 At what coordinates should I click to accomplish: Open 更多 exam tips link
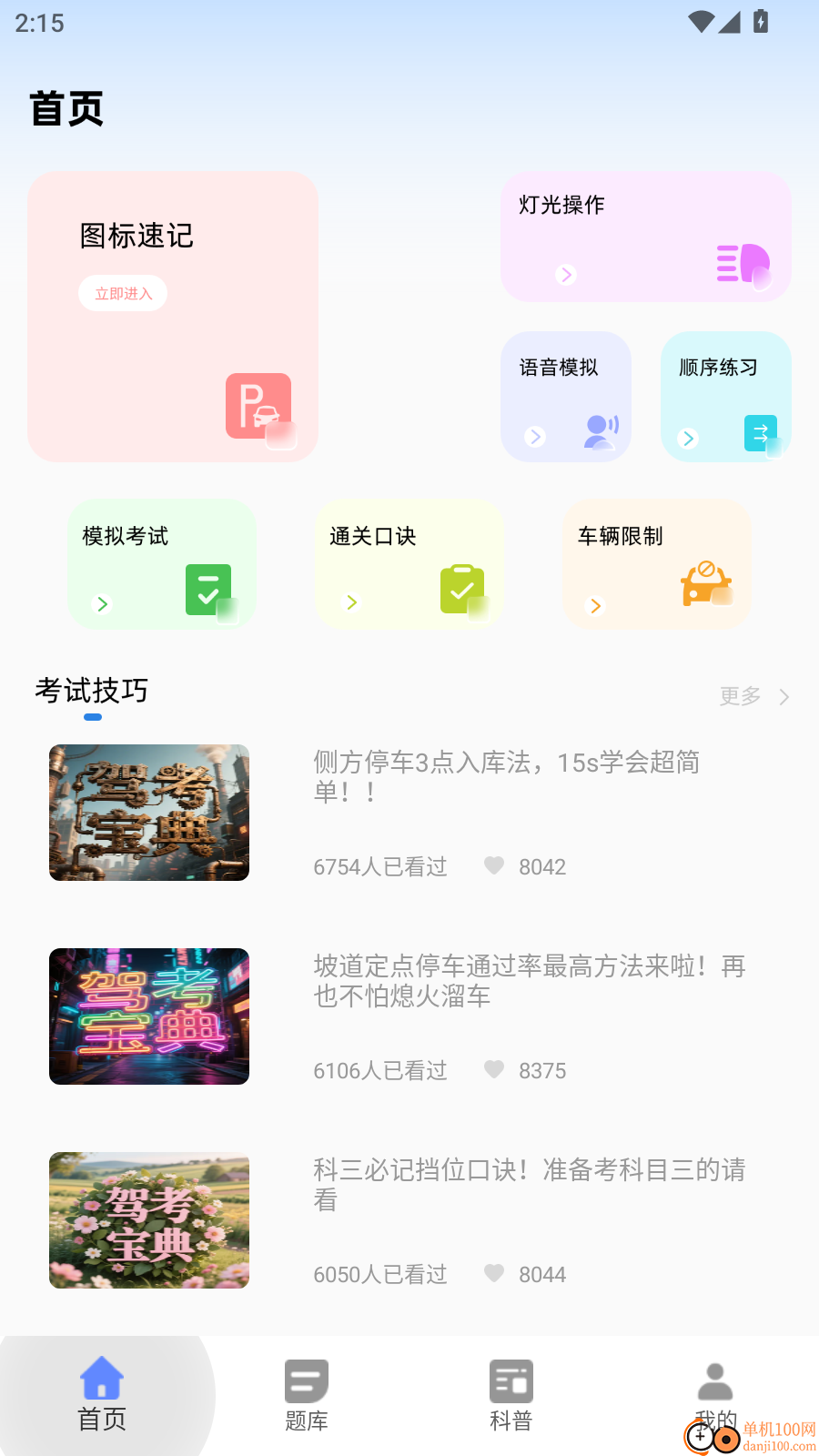[739, 696]
